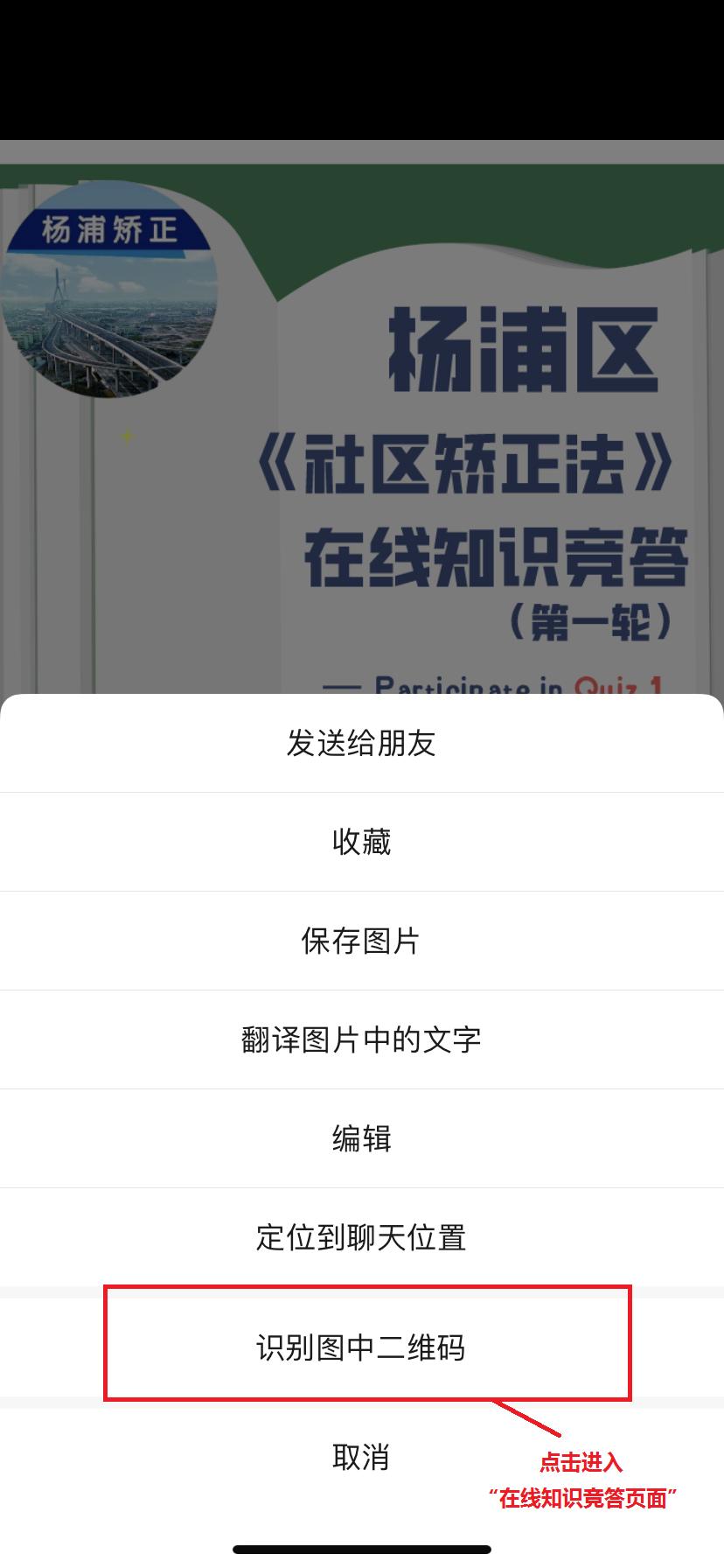
Task: Open the 编辑 image editor option
Action: click(362, 1138)
